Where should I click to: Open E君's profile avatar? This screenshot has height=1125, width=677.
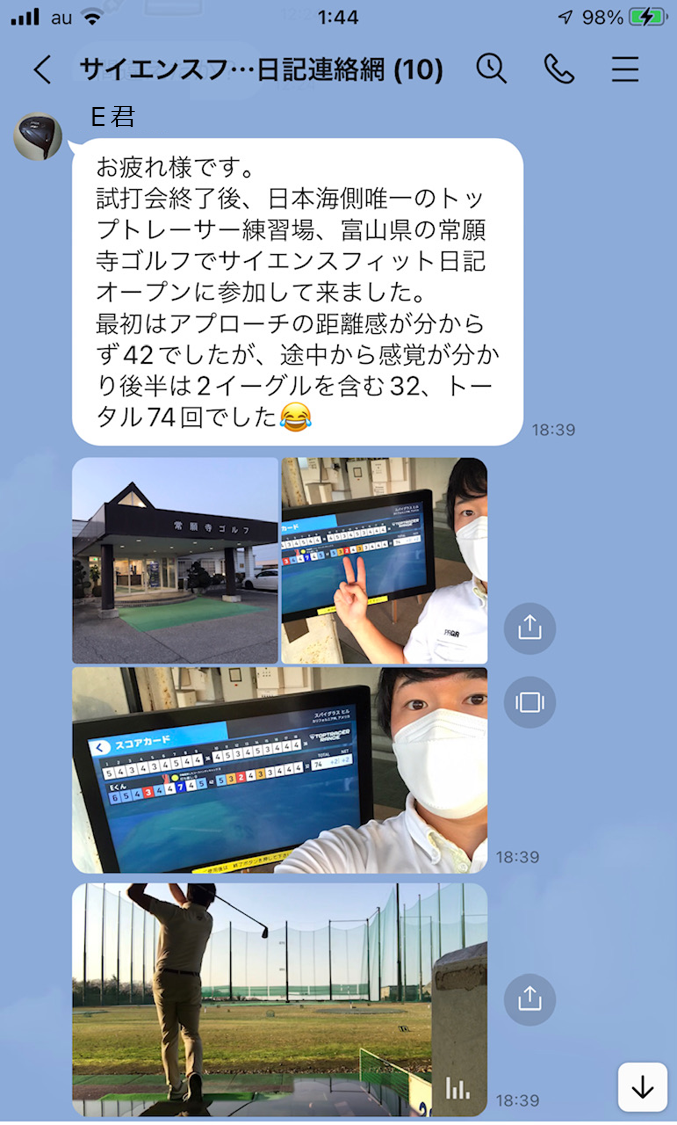(37, 136)
